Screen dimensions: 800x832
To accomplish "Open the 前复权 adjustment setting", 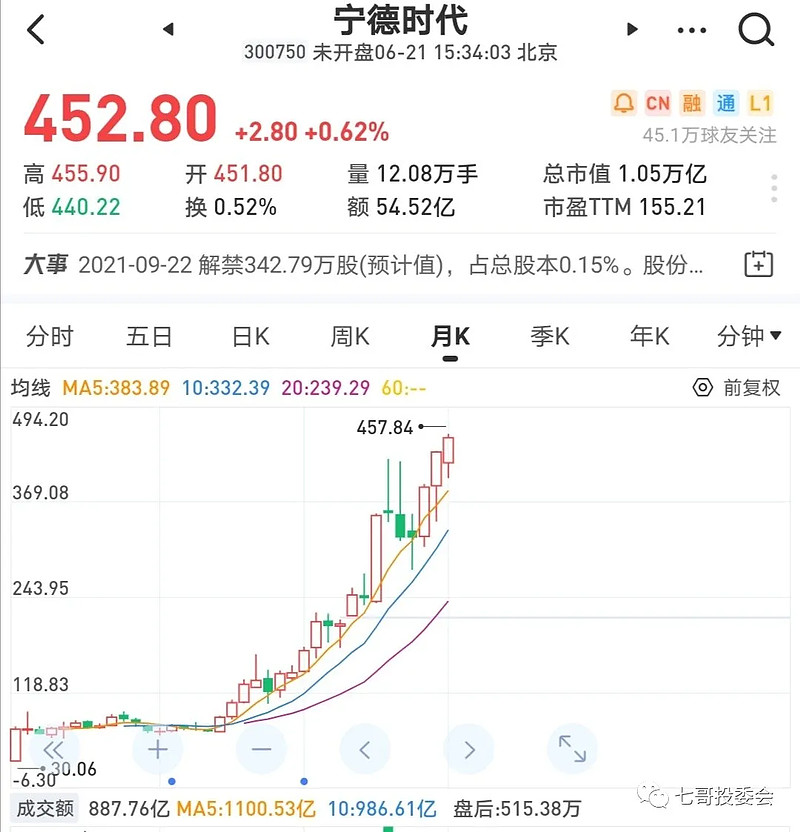I will coord(737,388).
